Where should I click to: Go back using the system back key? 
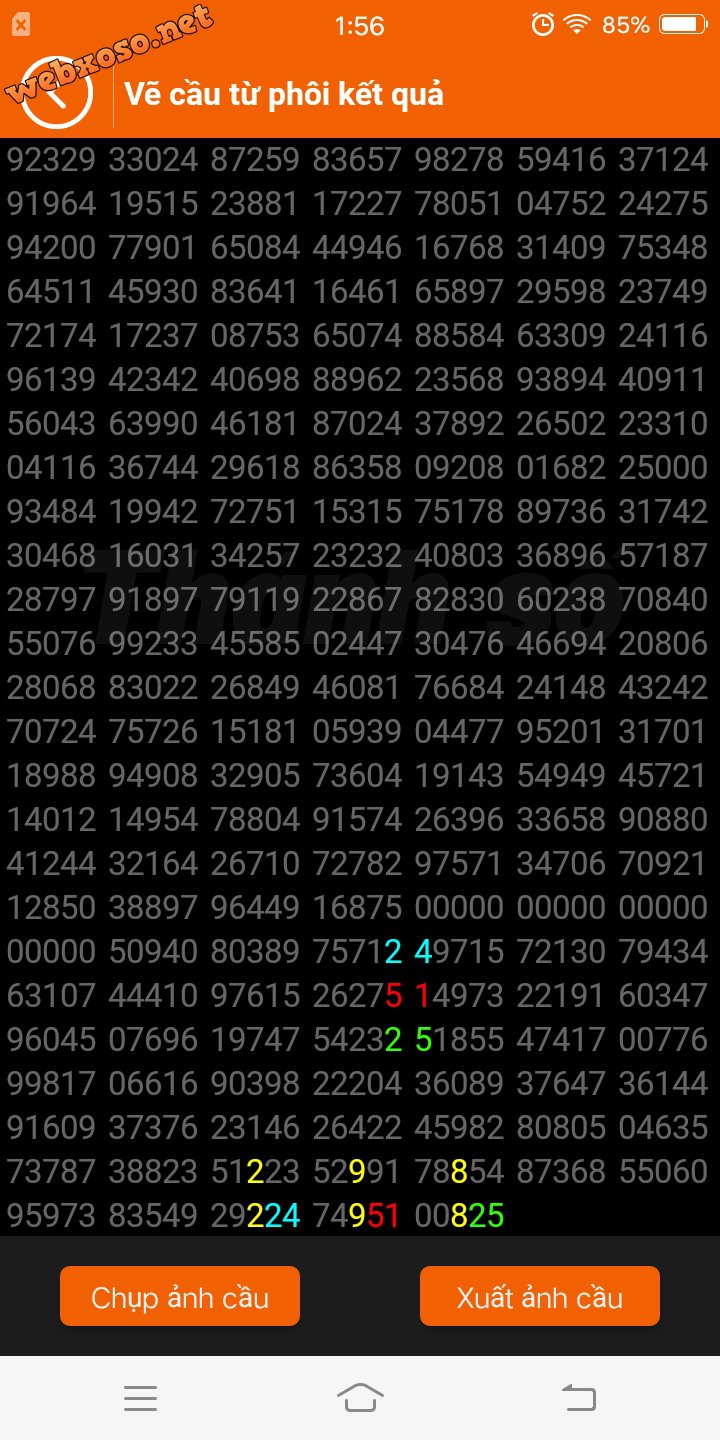(x=579, y=1397)
